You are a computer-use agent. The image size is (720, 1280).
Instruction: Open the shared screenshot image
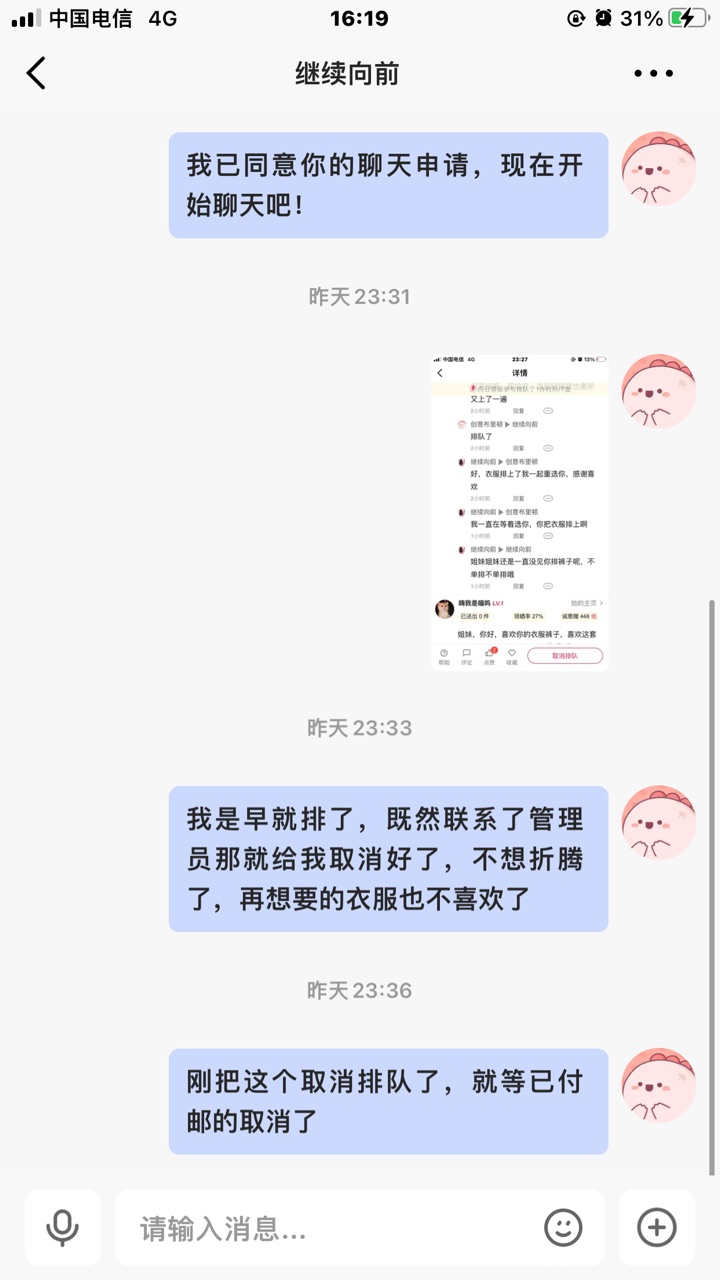pyautogui.click(x=519, y=512)
